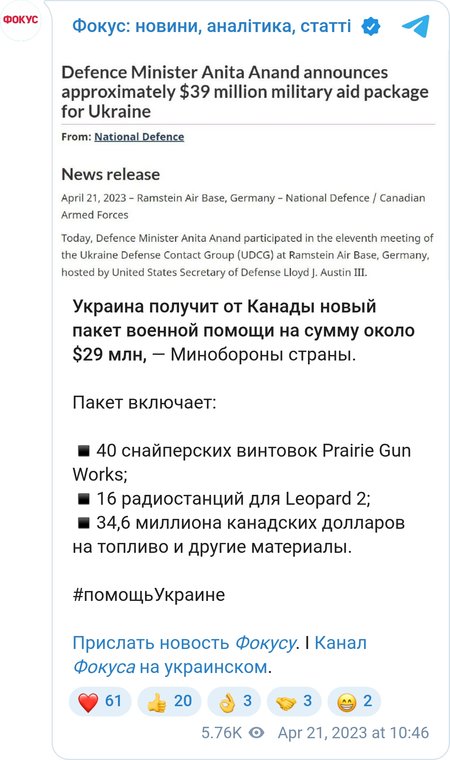This screenshot has width=450, height=760.
Task: Open the post in Telegram via plane icon
Action: 416,26
